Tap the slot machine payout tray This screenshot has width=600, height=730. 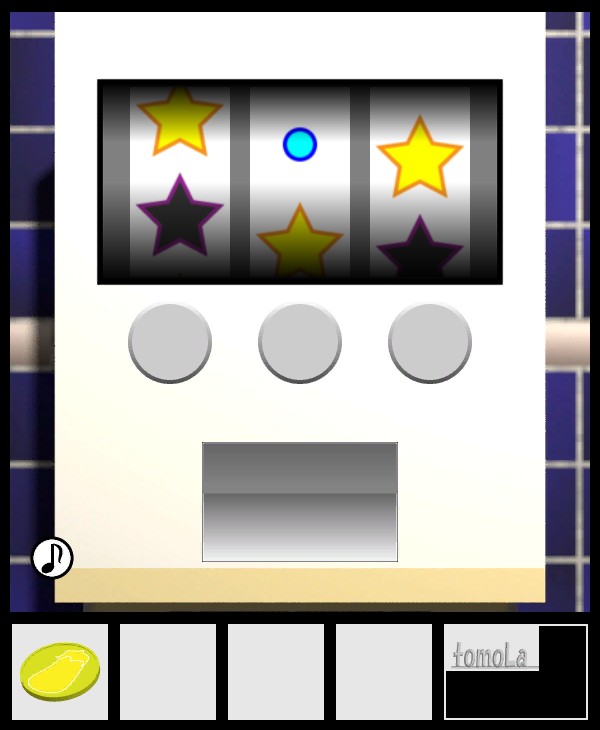click(300, 502)
